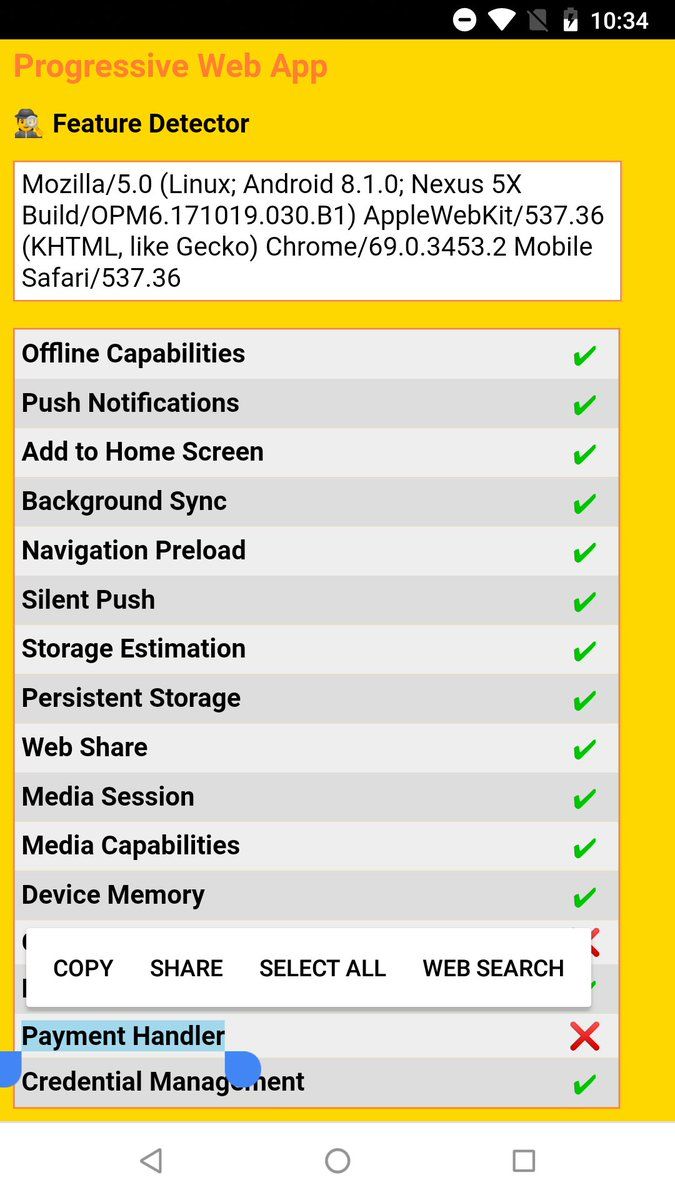The image size is (675, 1200).
Task: Choose Select All in the popup
Action: [322, 968]
